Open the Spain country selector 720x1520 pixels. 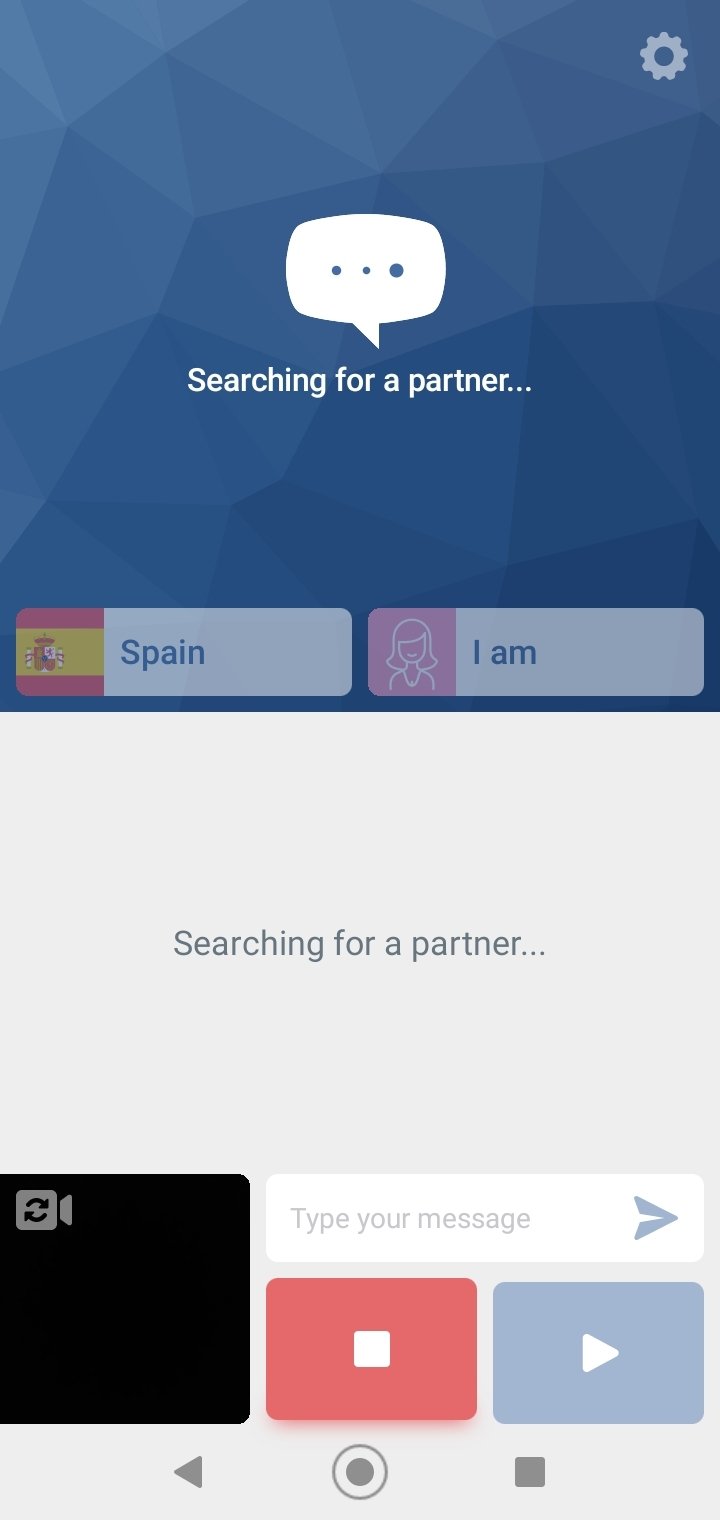tap(184, 652)
